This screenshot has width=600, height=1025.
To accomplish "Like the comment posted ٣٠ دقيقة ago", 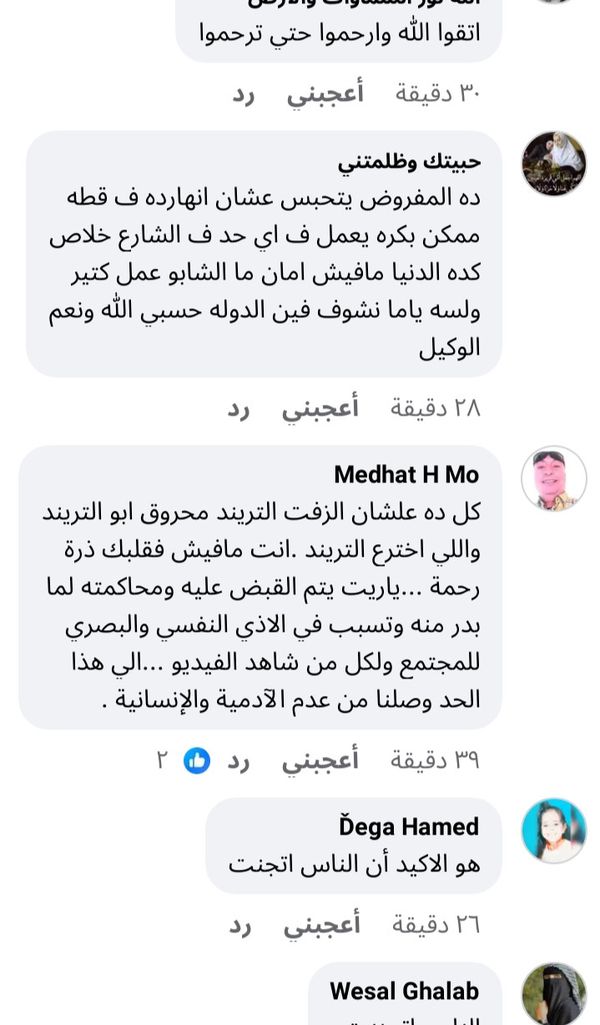I will point(325,94).
